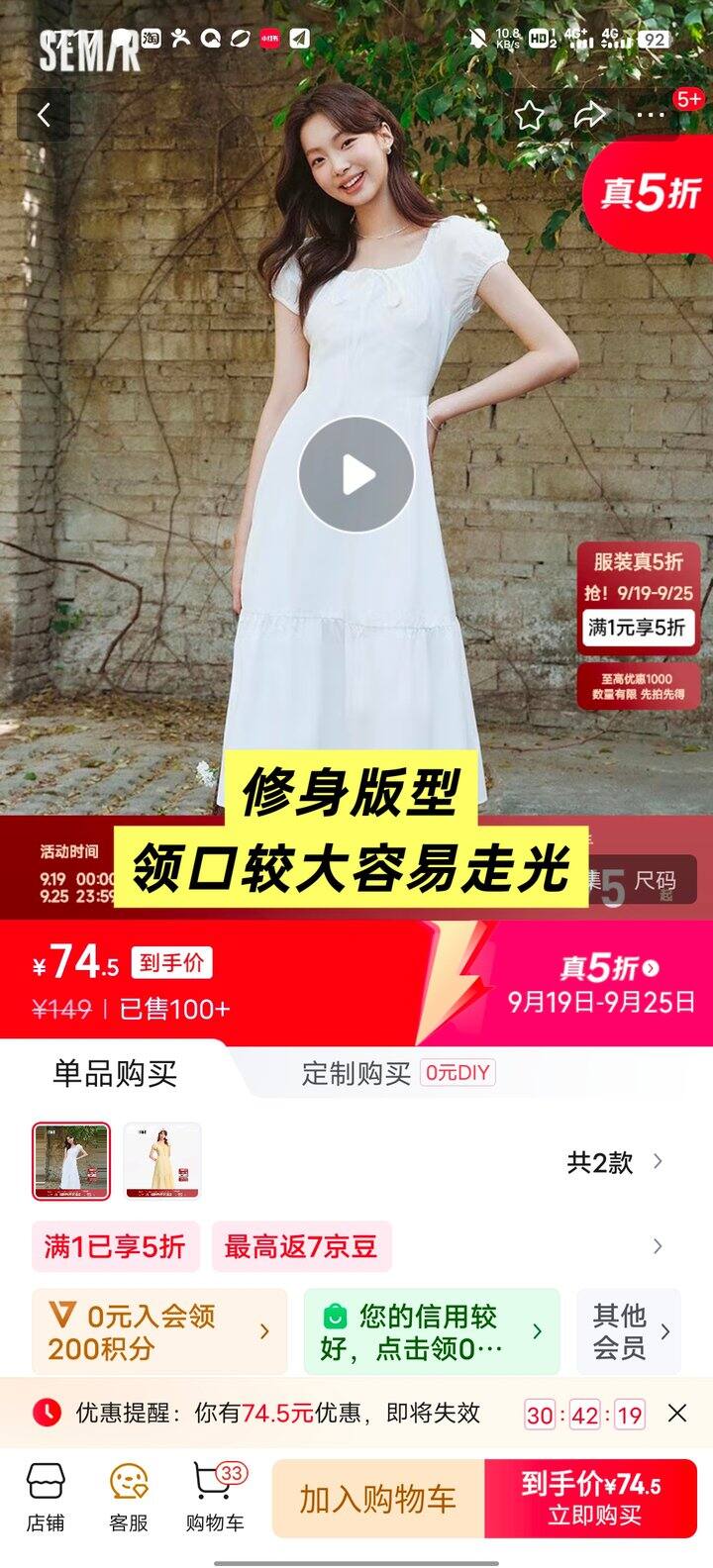
Task: Open the 店铺 store page
Action: point(46,1498)
